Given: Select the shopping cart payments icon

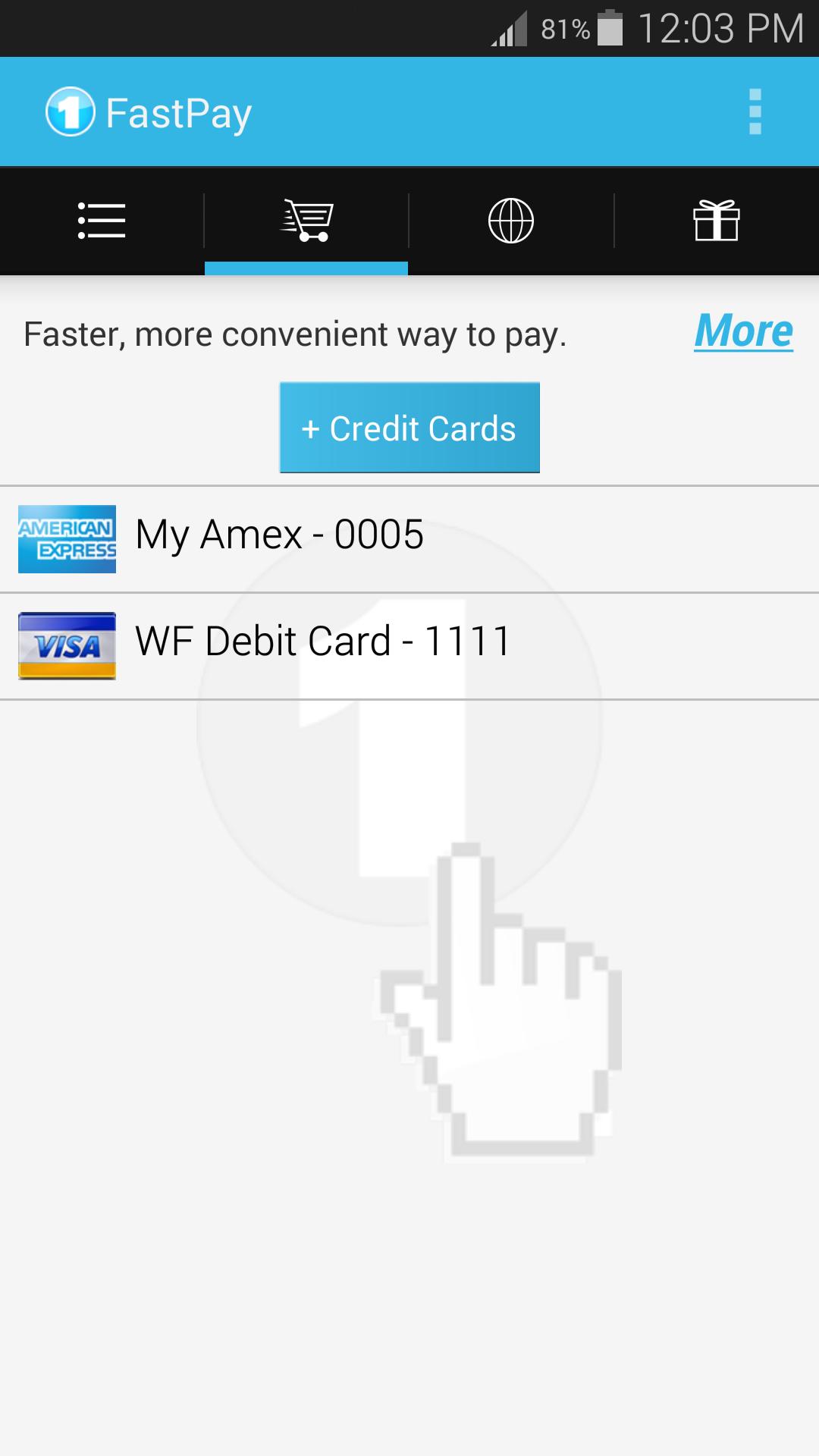Looking at the screenshot, I should point(306,221).
